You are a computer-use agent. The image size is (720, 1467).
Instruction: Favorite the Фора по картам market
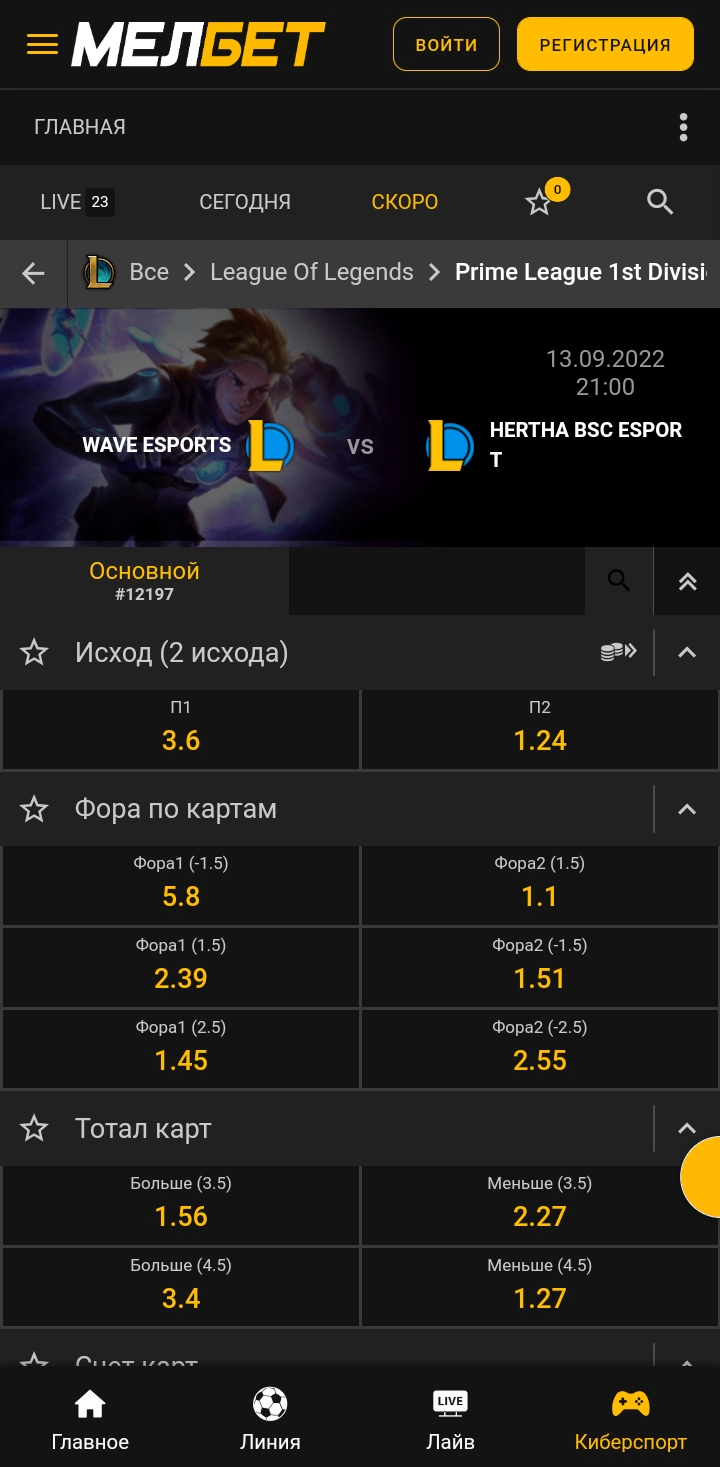[x=34, y=809]
